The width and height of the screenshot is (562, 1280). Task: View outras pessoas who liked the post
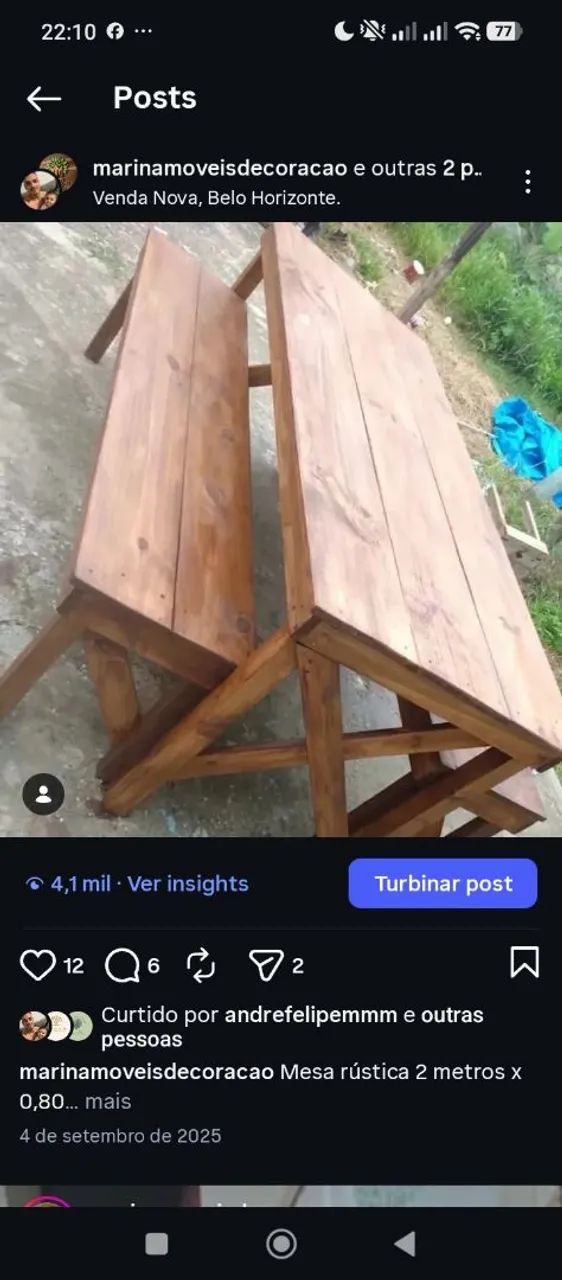click(141, 1039)
